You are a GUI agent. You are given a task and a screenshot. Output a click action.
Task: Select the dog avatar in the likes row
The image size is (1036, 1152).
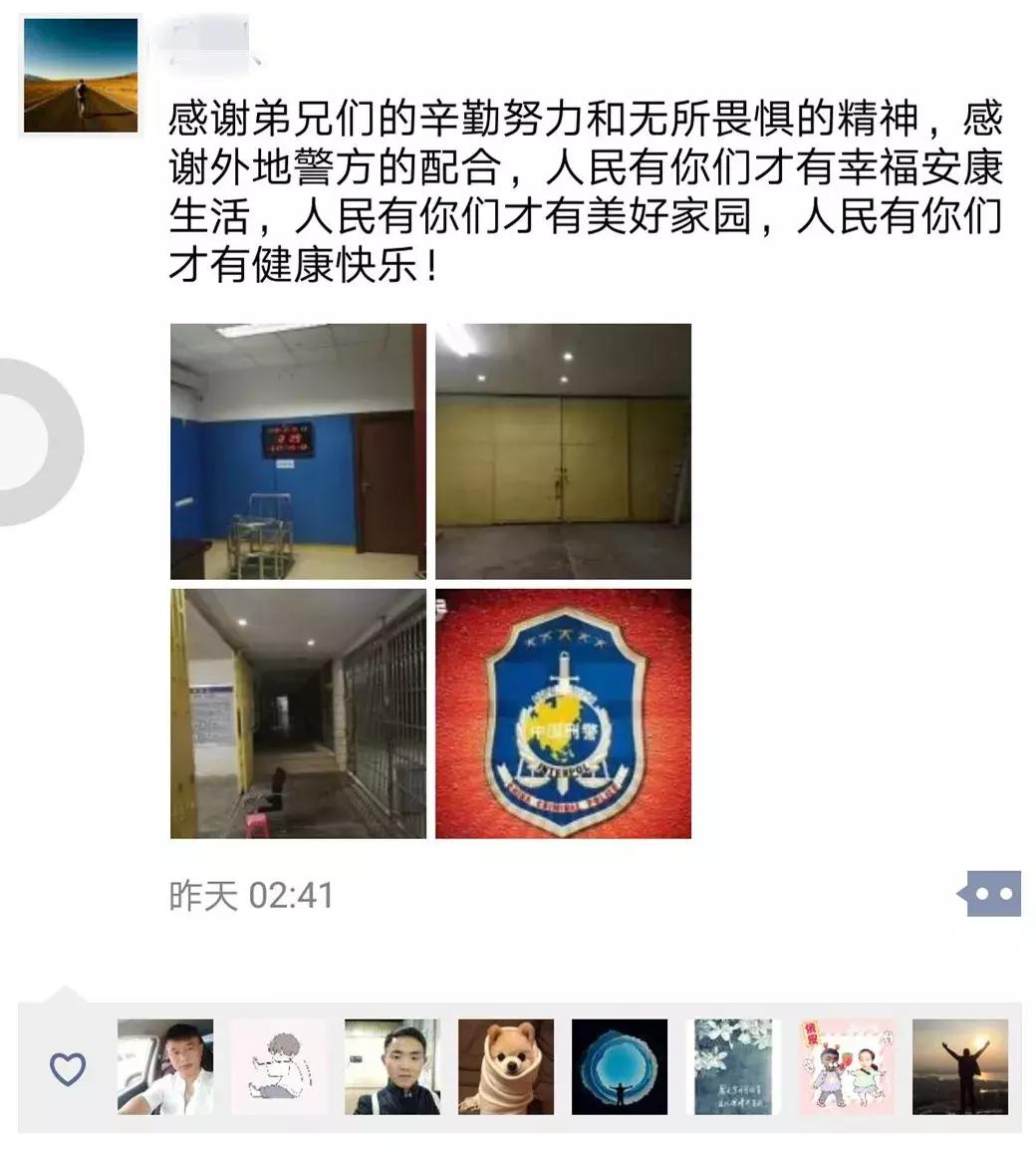(x=504, y=1068)
